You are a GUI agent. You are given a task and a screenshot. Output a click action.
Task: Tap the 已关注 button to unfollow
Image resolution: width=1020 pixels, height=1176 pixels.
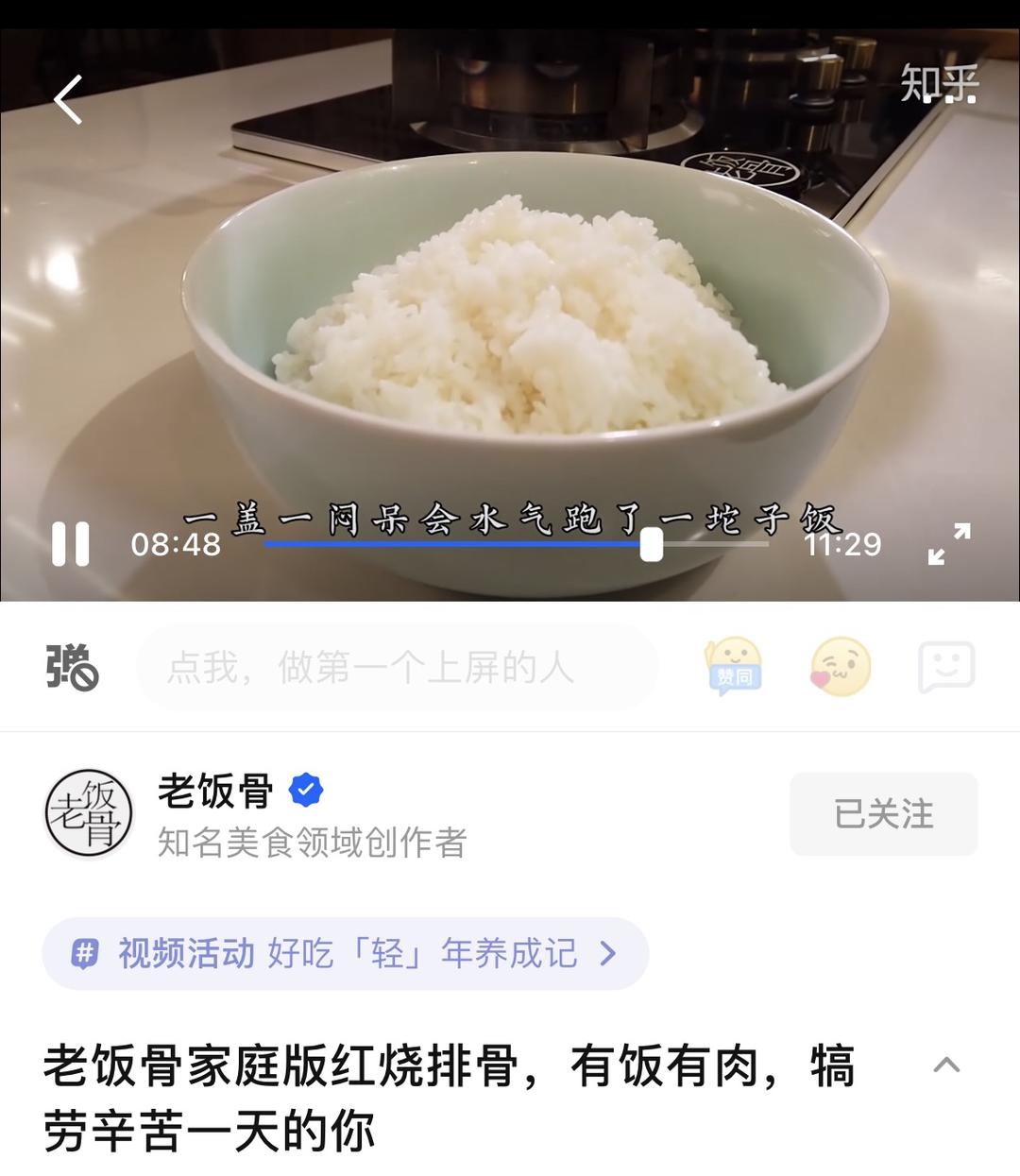click(x=883, y=814)
